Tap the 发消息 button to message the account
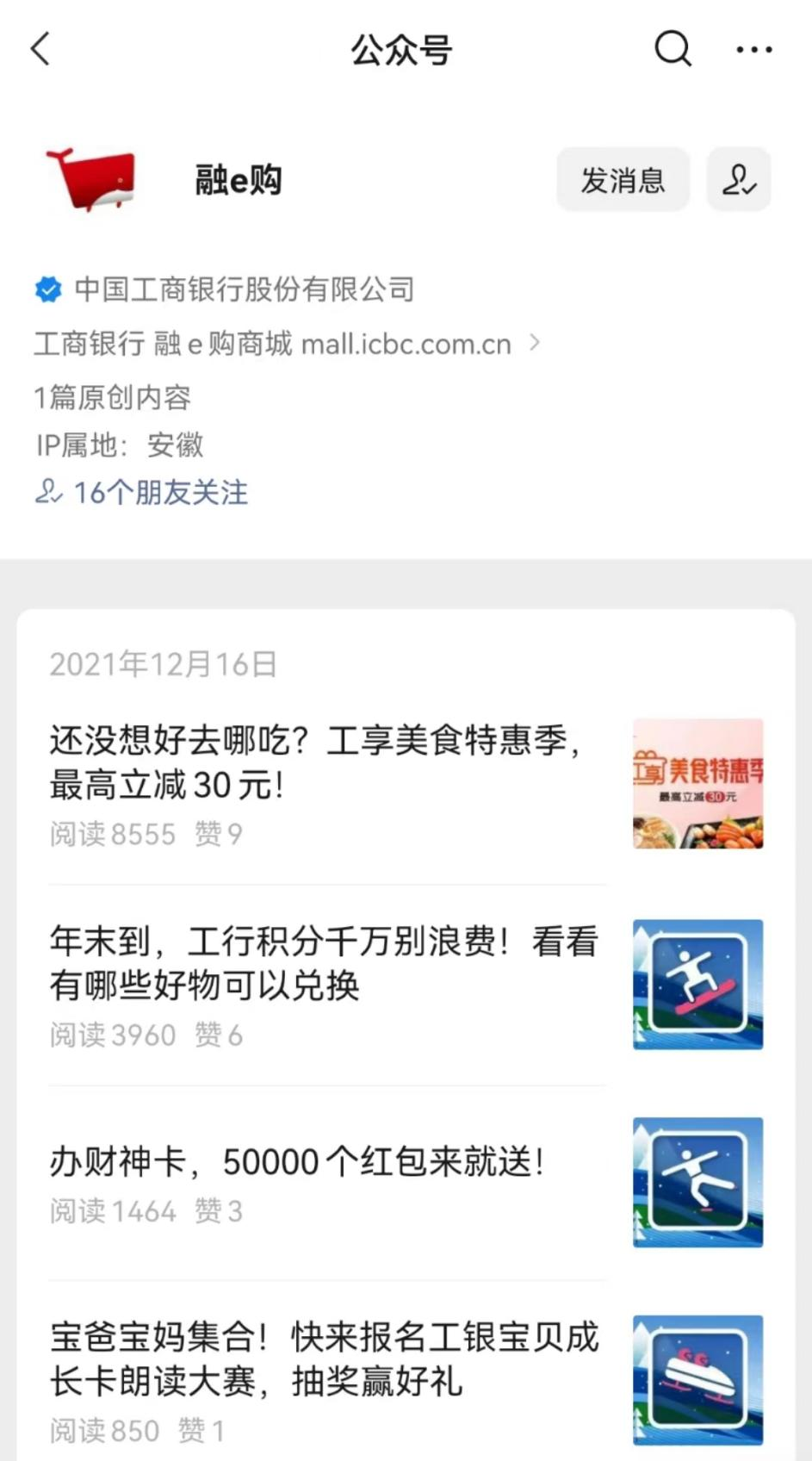The image size is (812, 1461). pyautogui.click(x=623, y=179)
